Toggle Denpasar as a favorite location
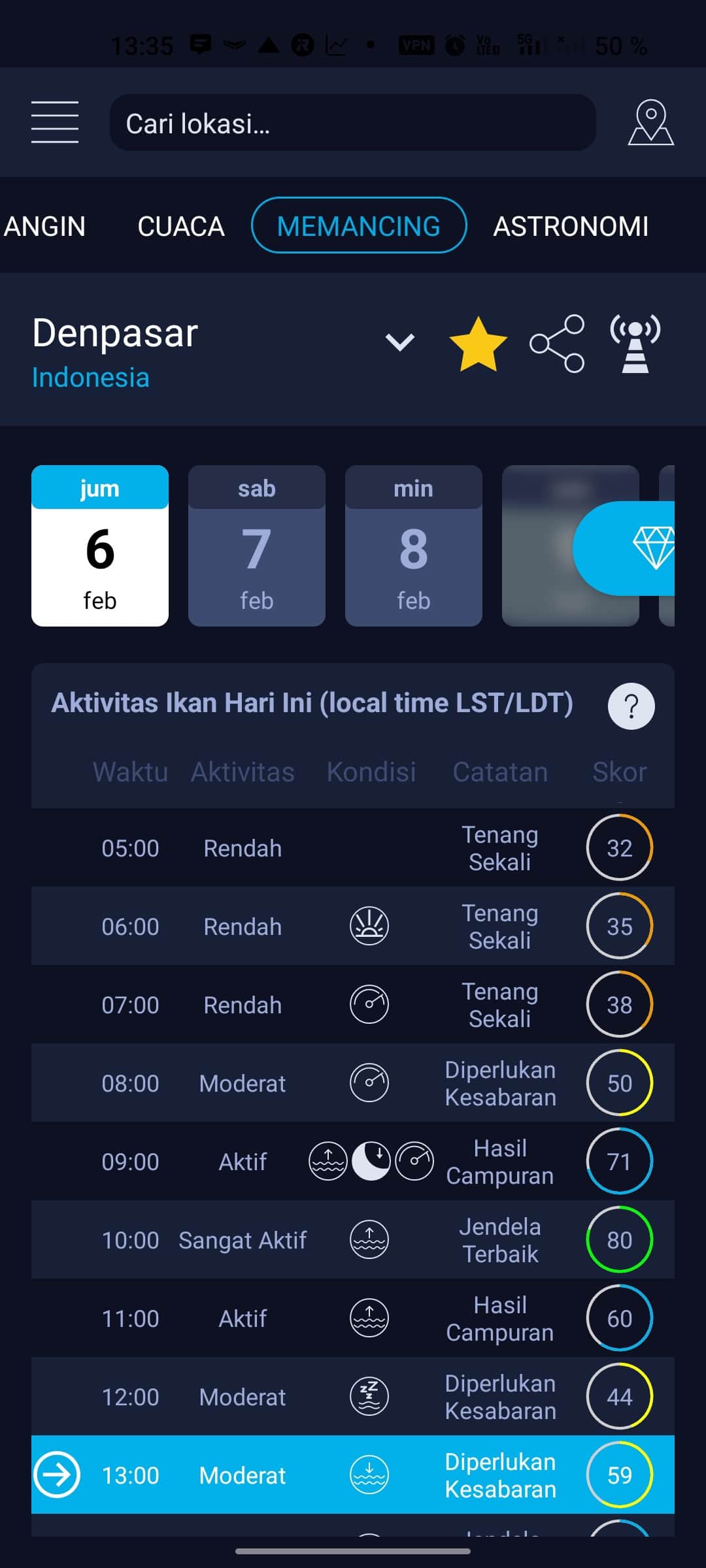 (478, 342)
